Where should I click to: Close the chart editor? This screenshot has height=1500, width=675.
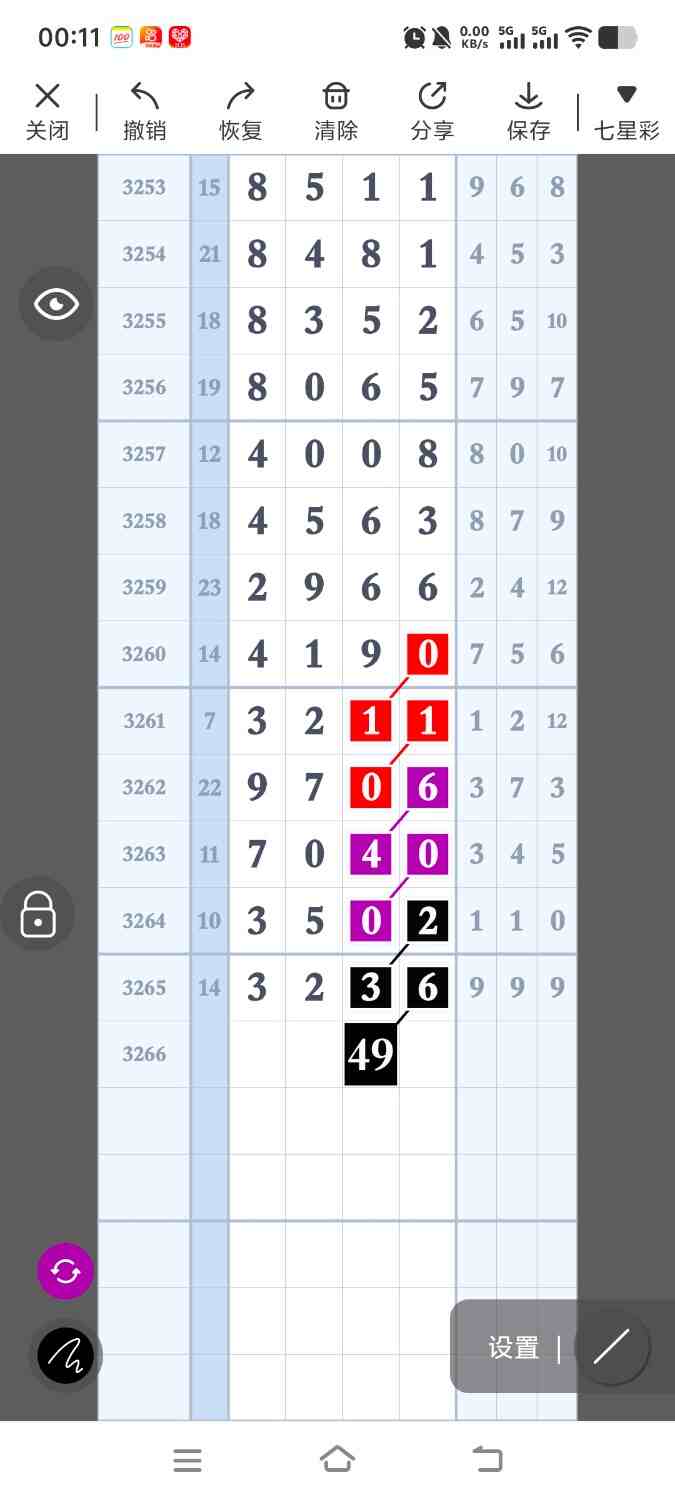[47, 111]
